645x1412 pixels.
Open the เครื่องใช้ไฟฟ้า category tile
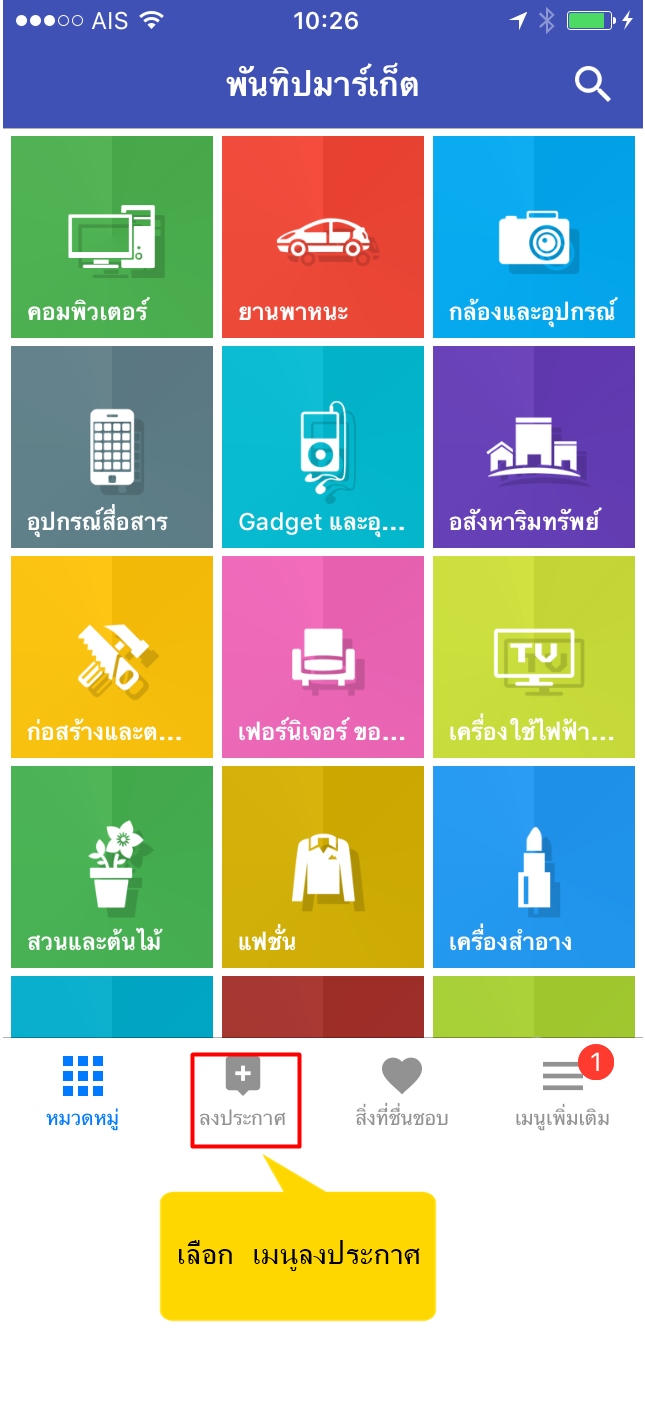click(x=534, y=657)
